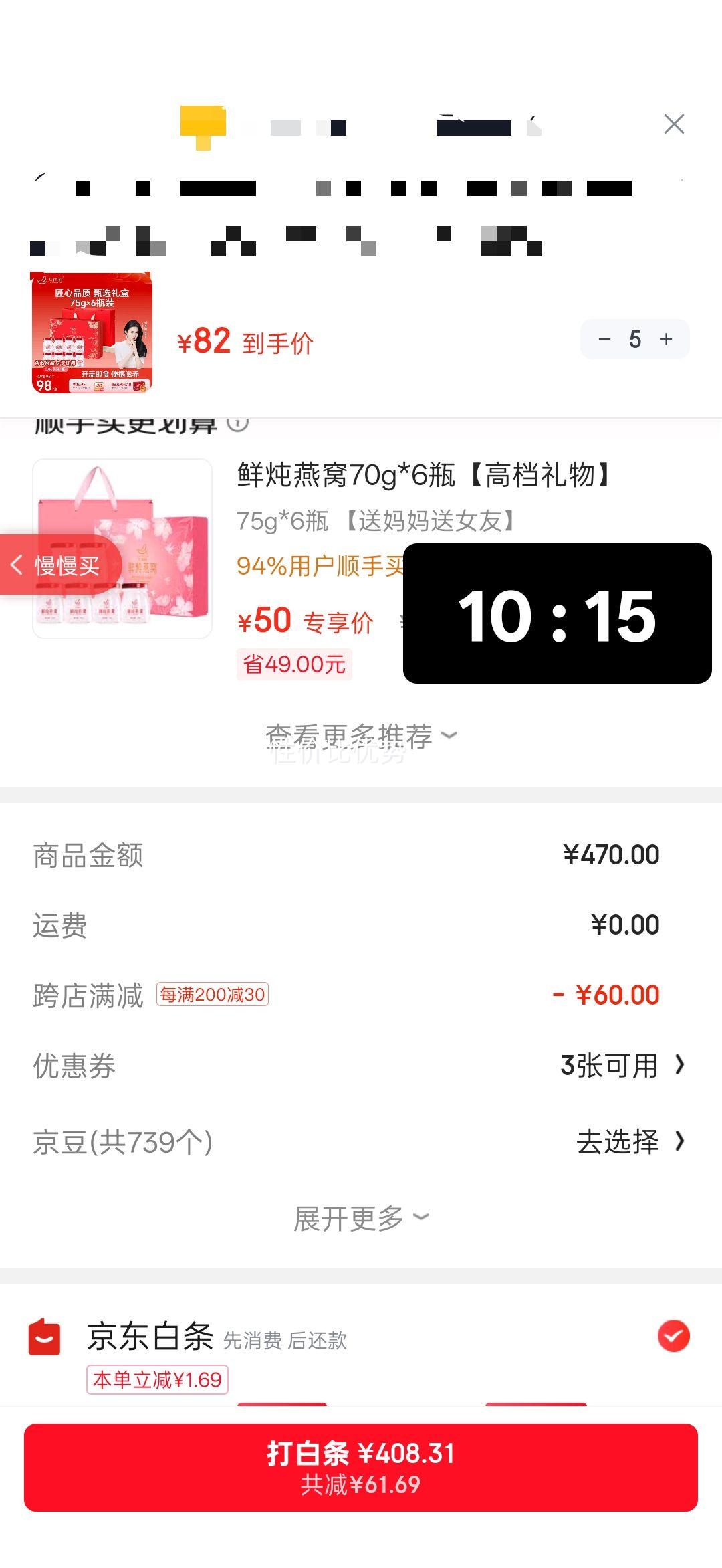Increase quantity using the plus icon
Screen dimensions: 722x1568
point(666,339)
